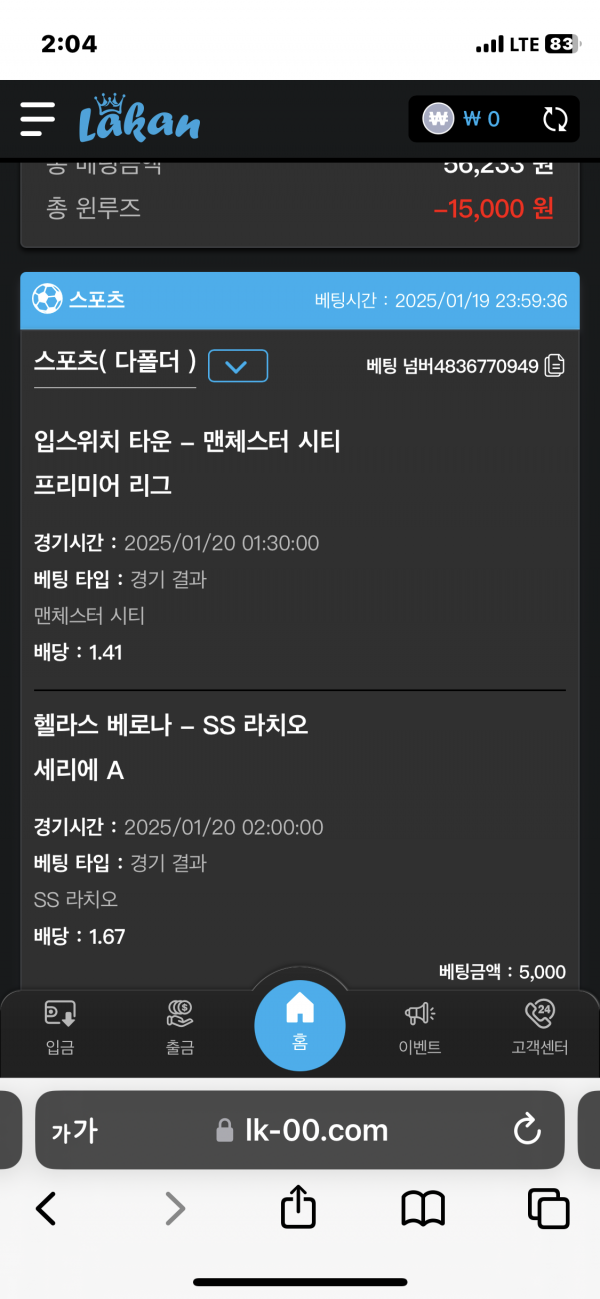The width and height of the screenshot is (600, 1299).
Task: Go back to previous page
Action: point(46,1209)
